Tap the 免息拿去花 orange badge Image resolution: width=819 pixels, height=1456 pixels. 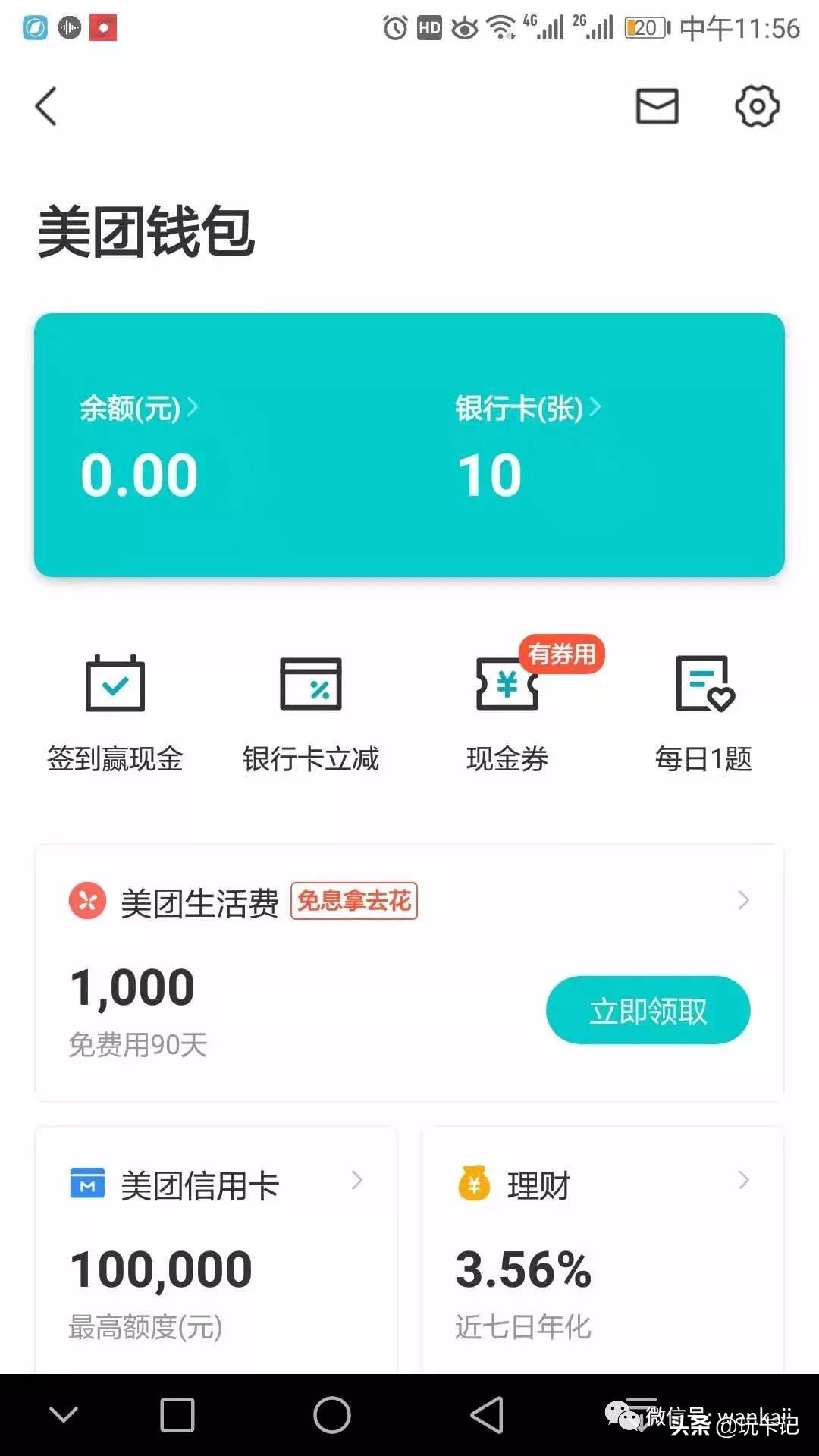pos(354,901)
